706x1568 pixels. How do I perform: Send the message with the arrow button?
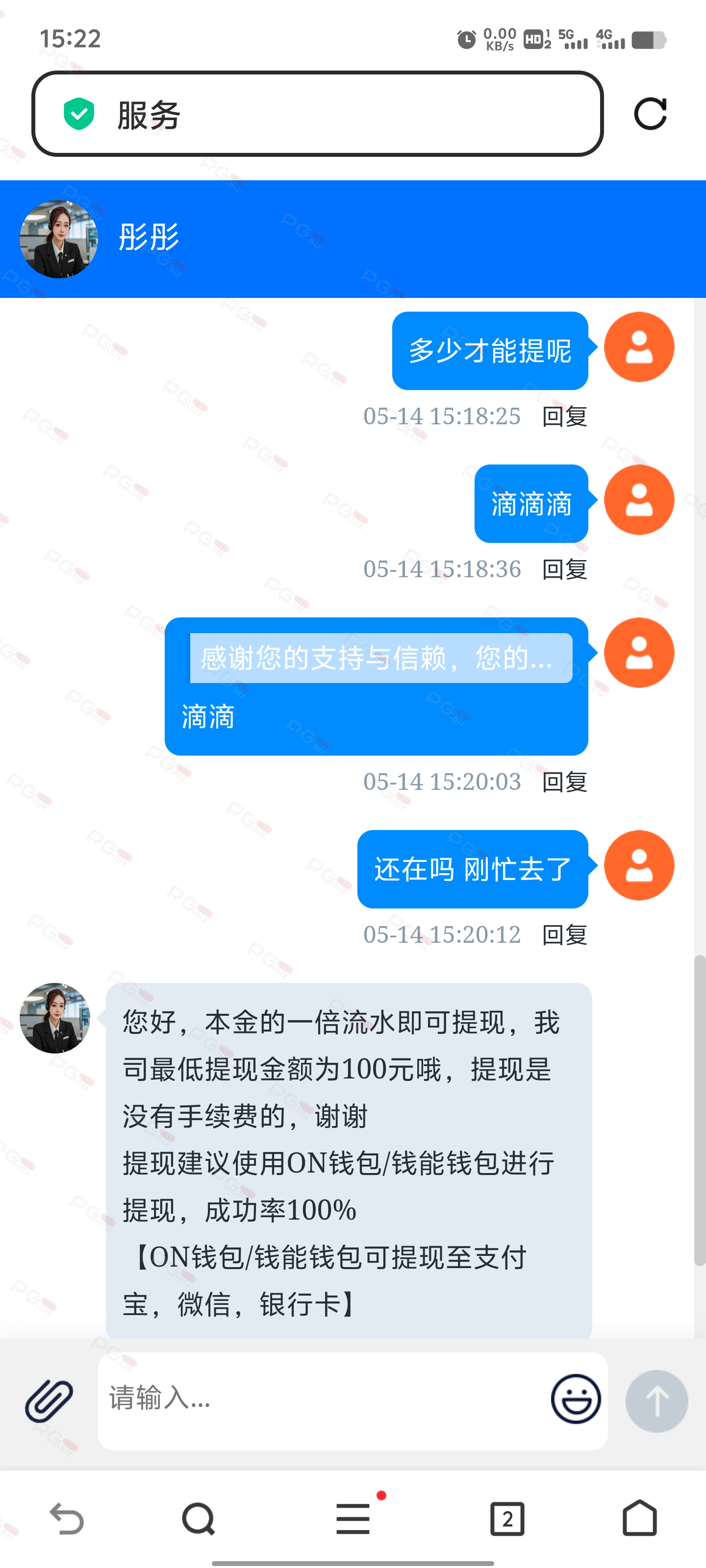click(656, 1400)
